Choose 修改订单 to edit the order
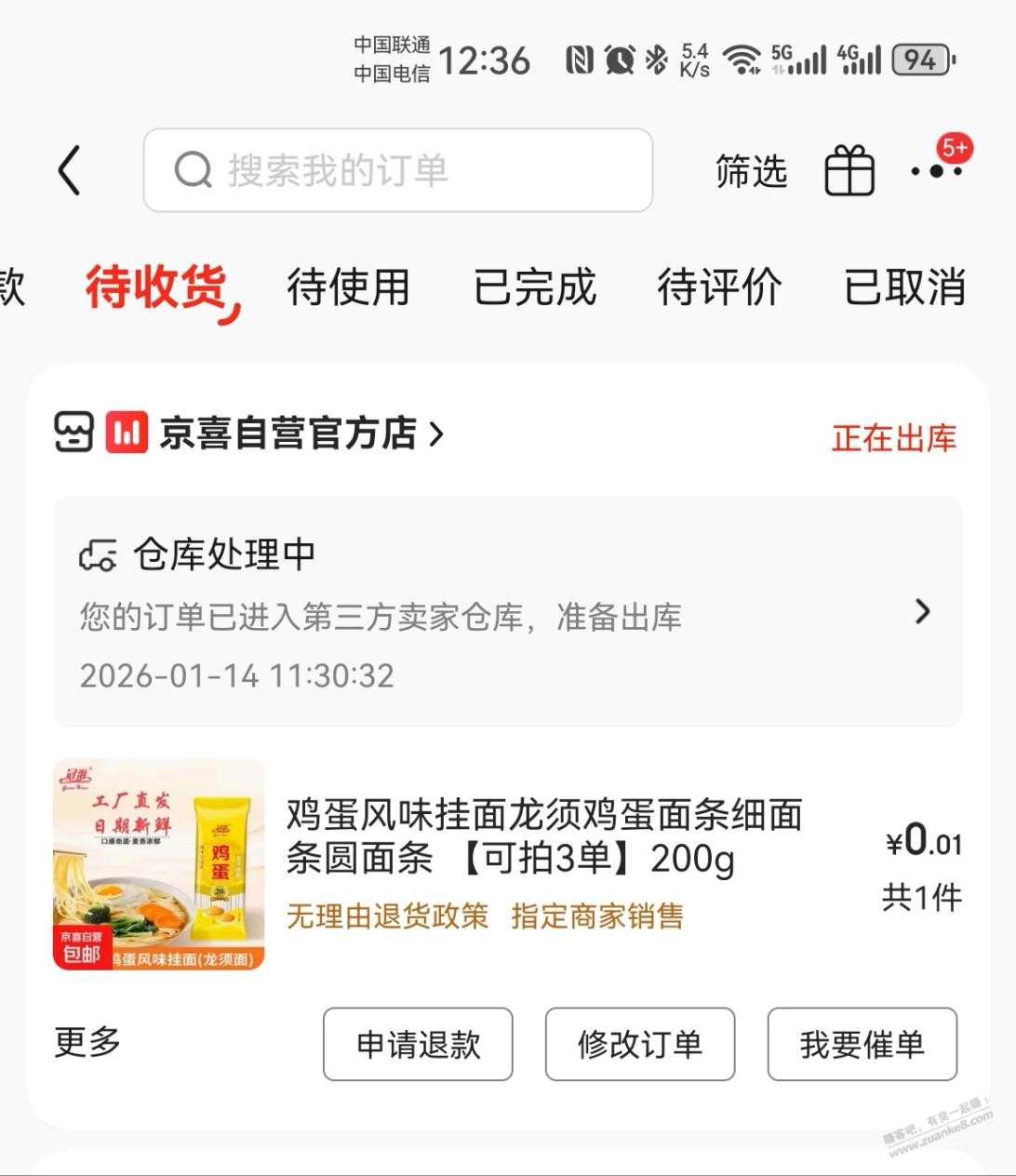The width and height of the screenshot is (1016, 1176). tap(640, 1044)
